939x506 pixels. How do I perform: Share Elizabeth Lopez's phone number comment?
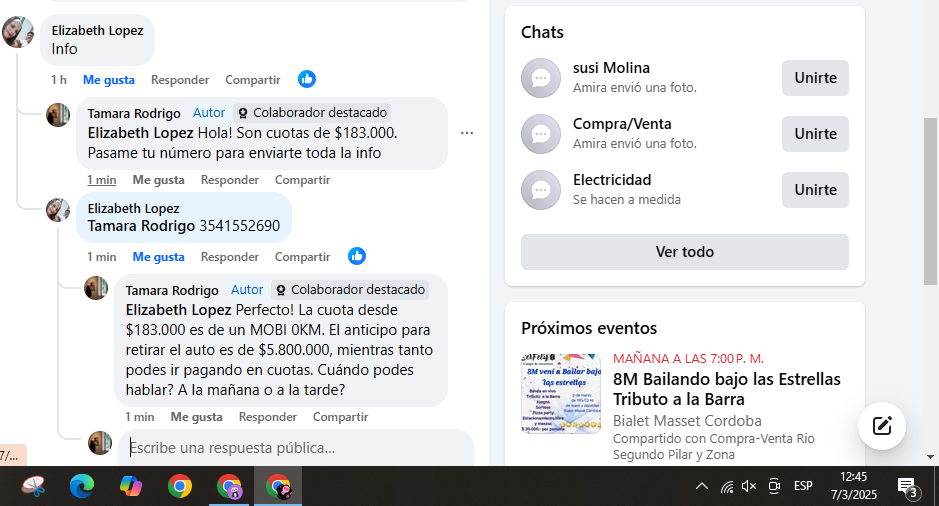[302, 257]
